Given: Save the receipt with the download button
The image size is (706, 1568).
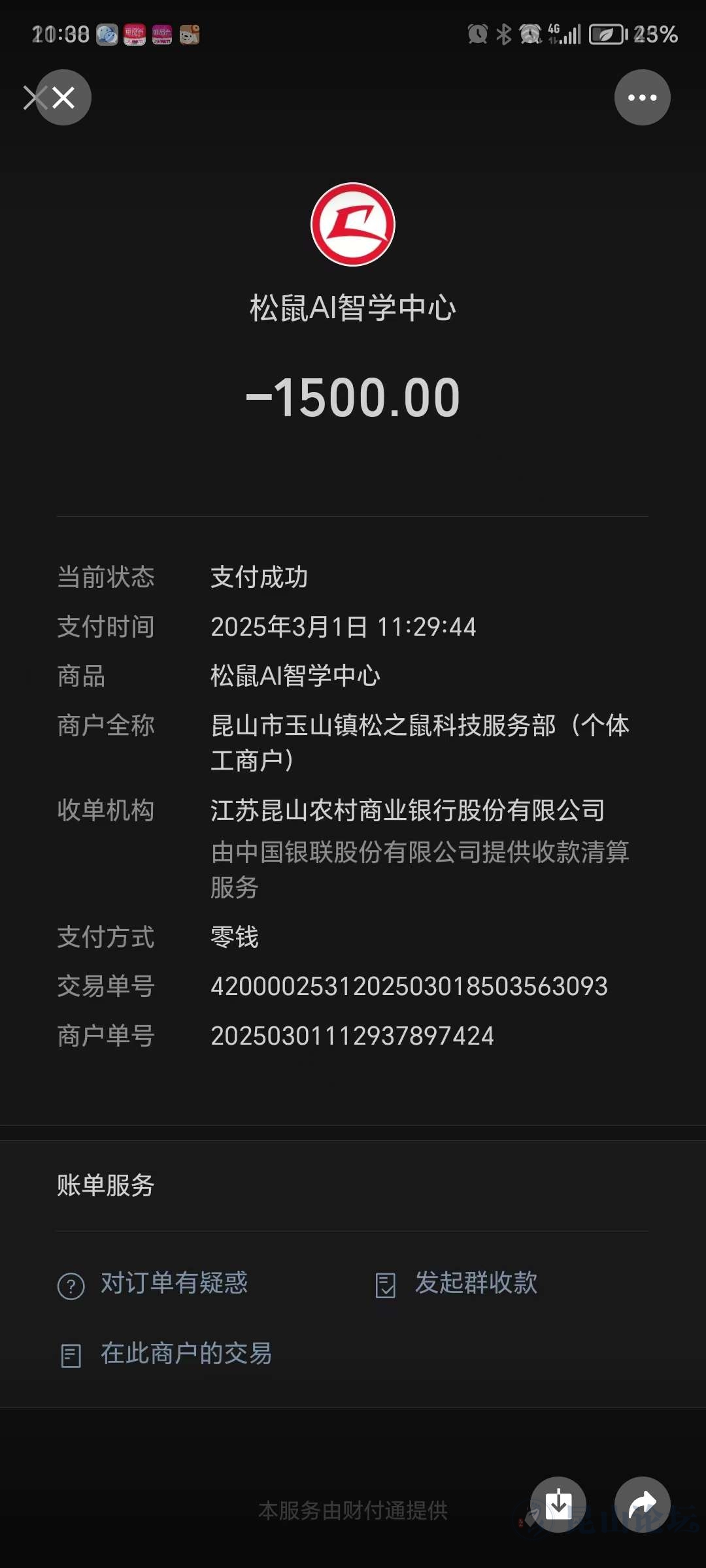Looking at the screenshot, I should pyautogui.click(x=558, y=1504).
